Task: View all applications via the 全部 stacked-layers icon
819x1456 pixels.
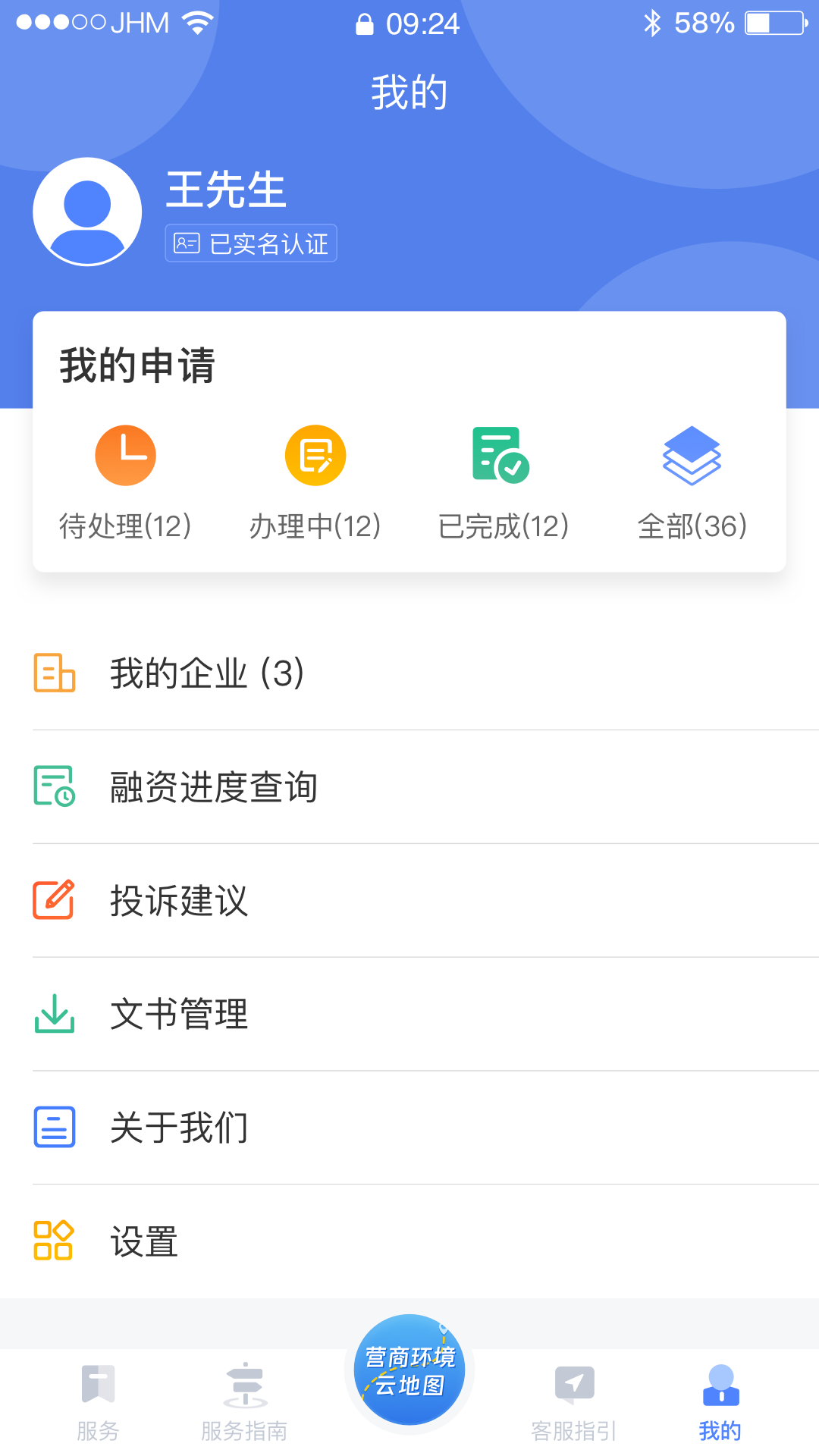Action: coord(692,455)
